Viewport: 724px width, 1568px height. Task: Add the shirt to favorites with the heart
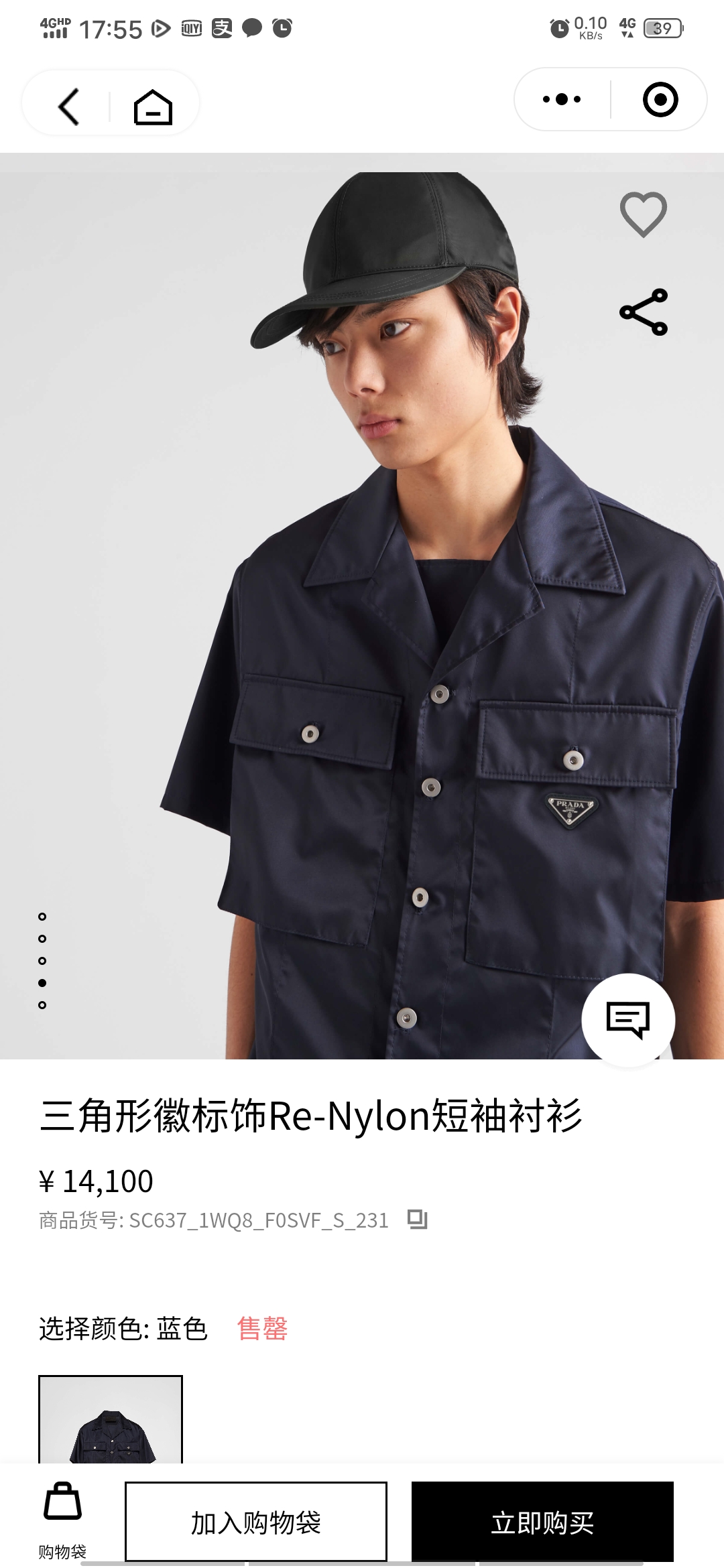pyautogui.click(x=643, y=214)
